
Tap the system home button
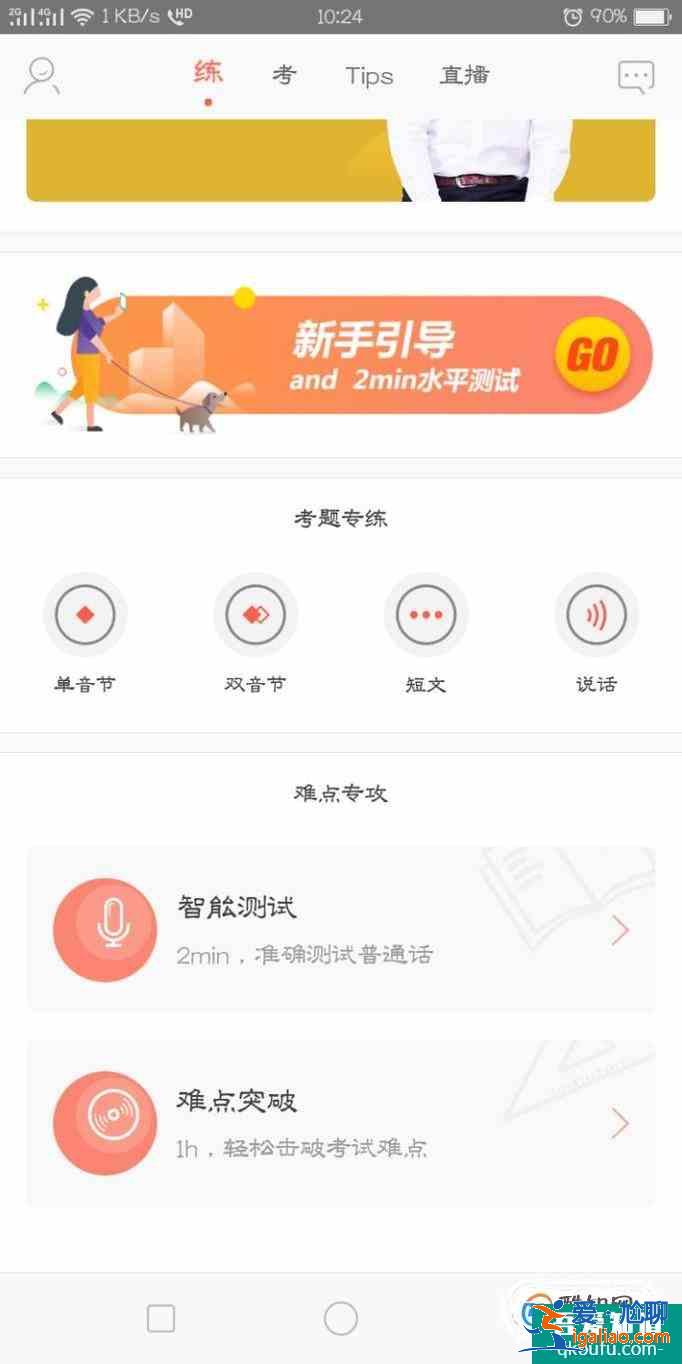pos(341,1318)
